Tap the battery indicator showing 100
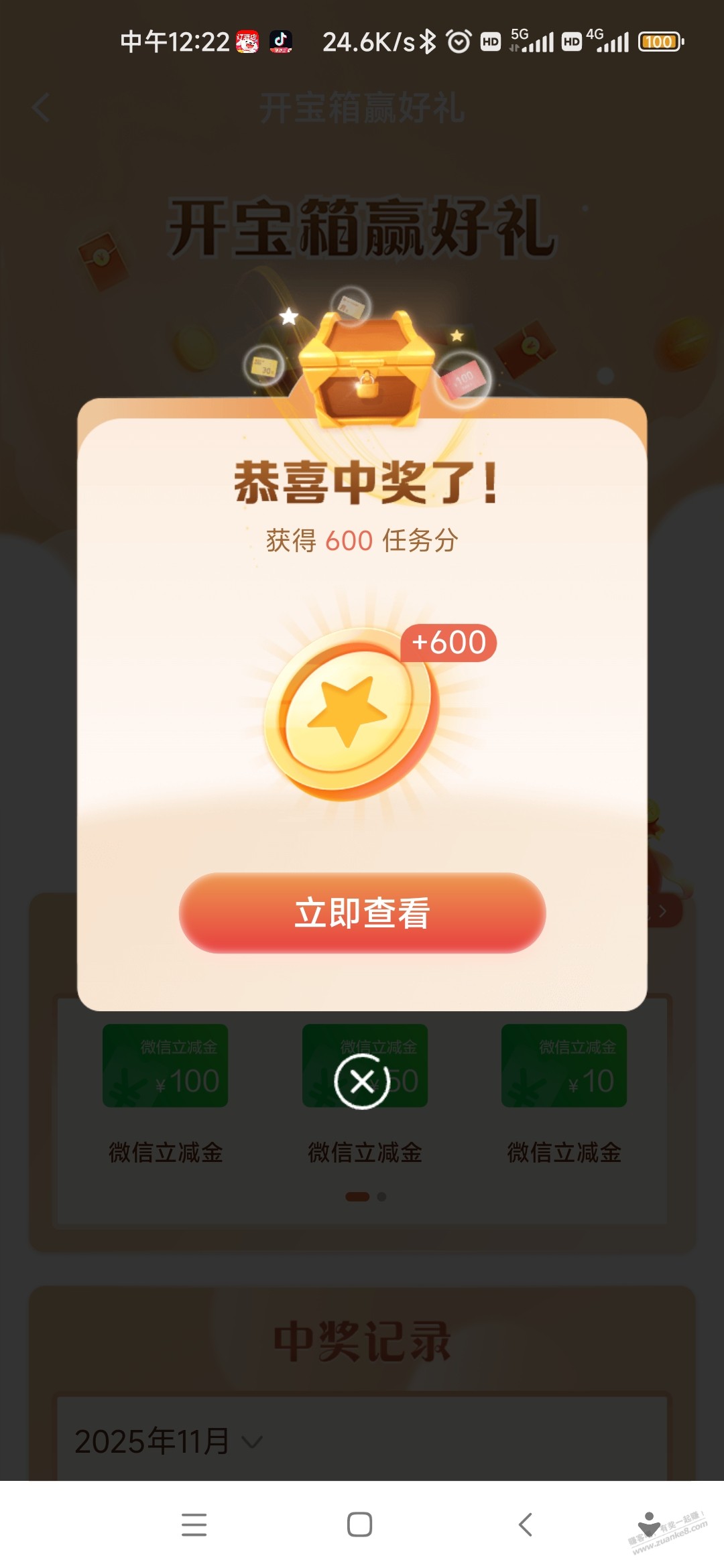This screenshot has height=1568, width=724. 660,42
